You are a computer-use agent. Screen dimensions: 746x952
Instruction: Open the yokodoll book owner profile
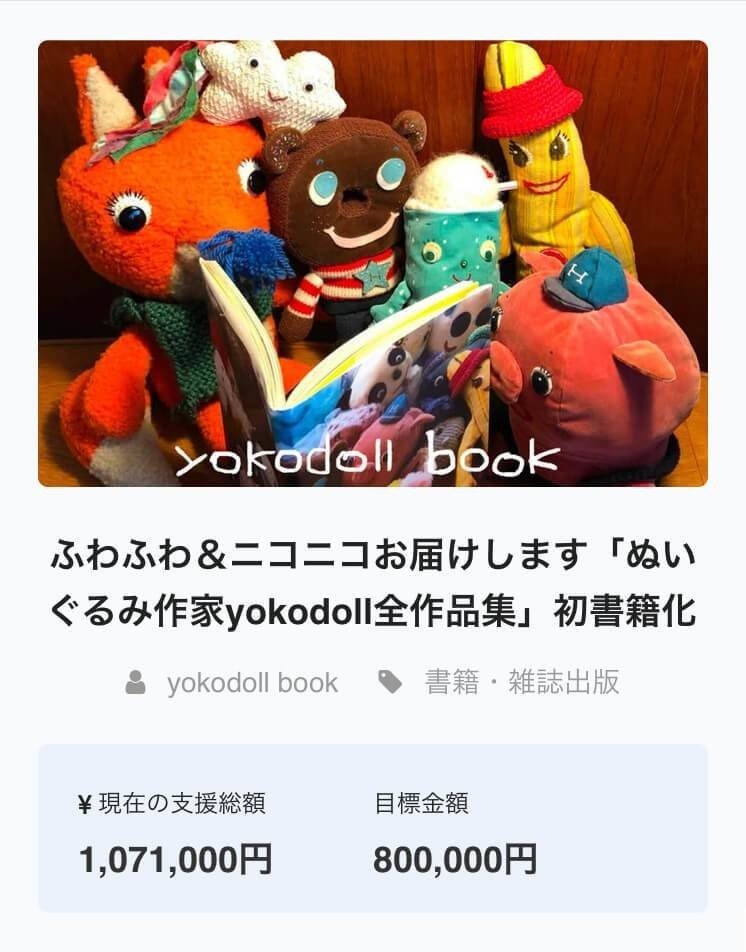[251, 683]
